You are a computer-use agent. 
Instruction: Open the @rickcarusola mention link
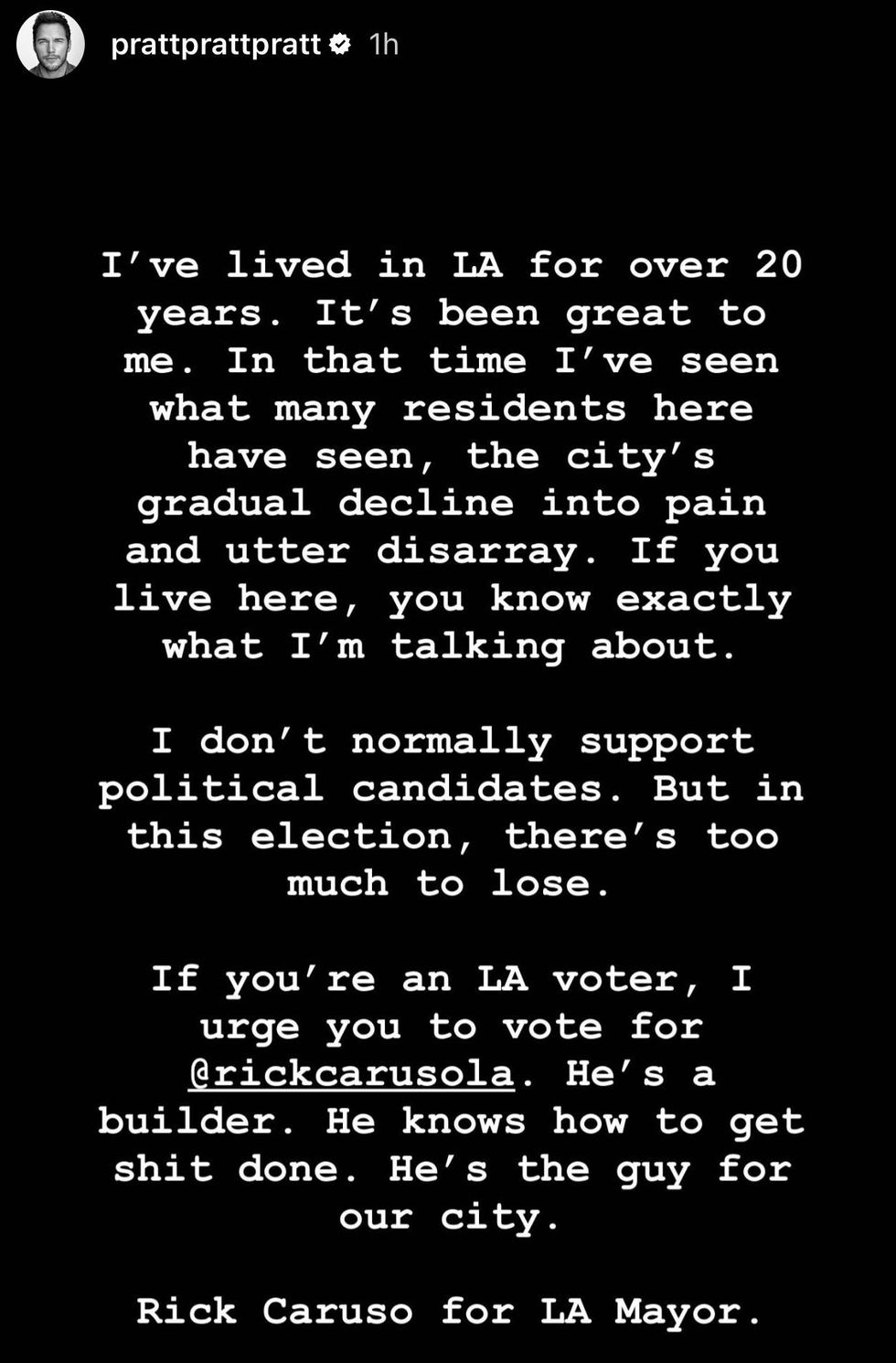[x=351, y=1073]
